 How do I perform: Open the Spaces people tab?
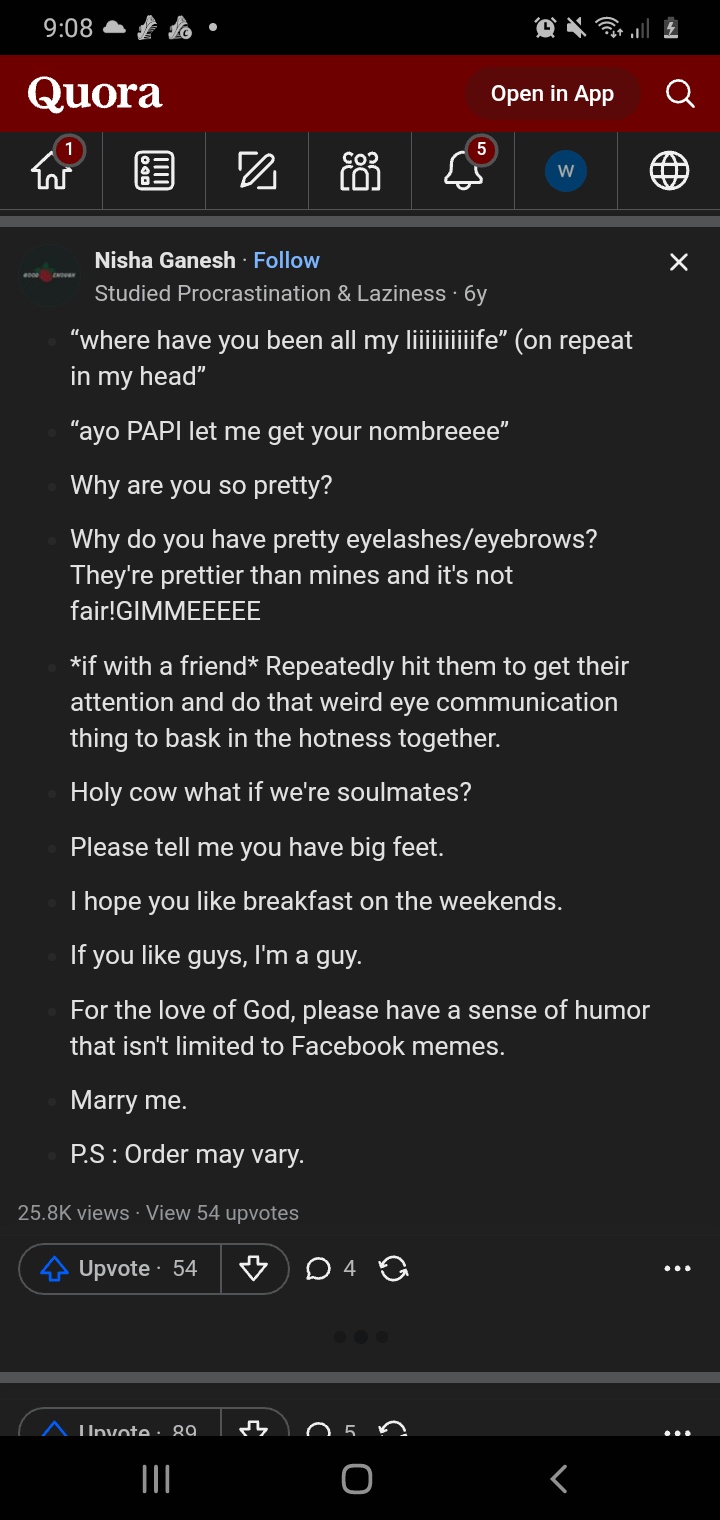360,170
